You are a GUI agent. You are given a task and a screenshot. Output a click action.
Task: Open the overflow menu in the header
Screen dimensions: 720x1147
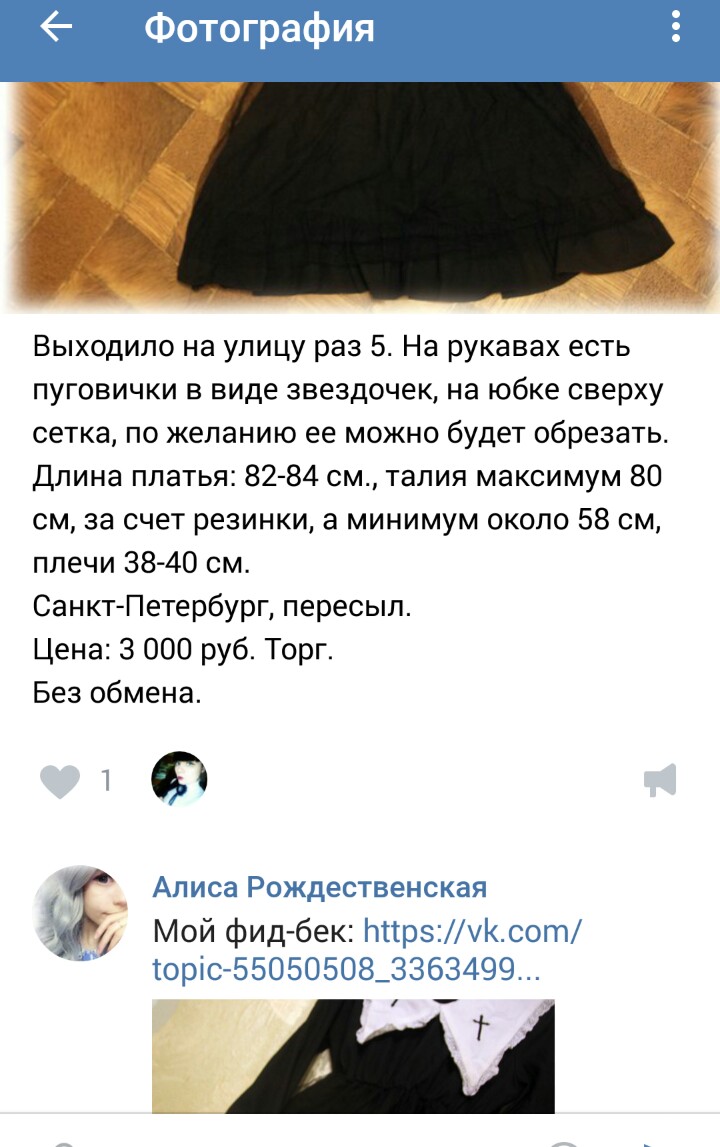(x=677, y=27)
